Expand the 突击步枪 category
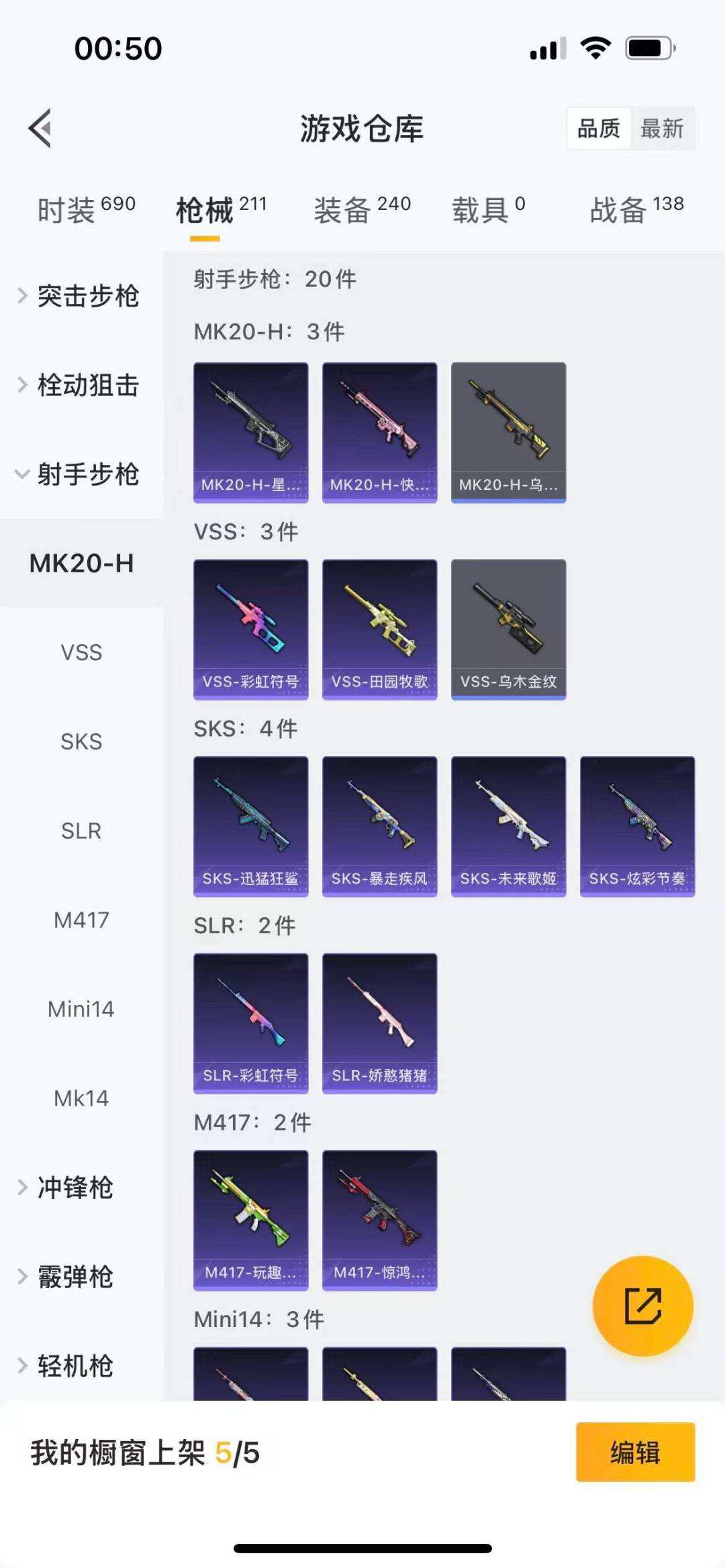 coord(81,296)
